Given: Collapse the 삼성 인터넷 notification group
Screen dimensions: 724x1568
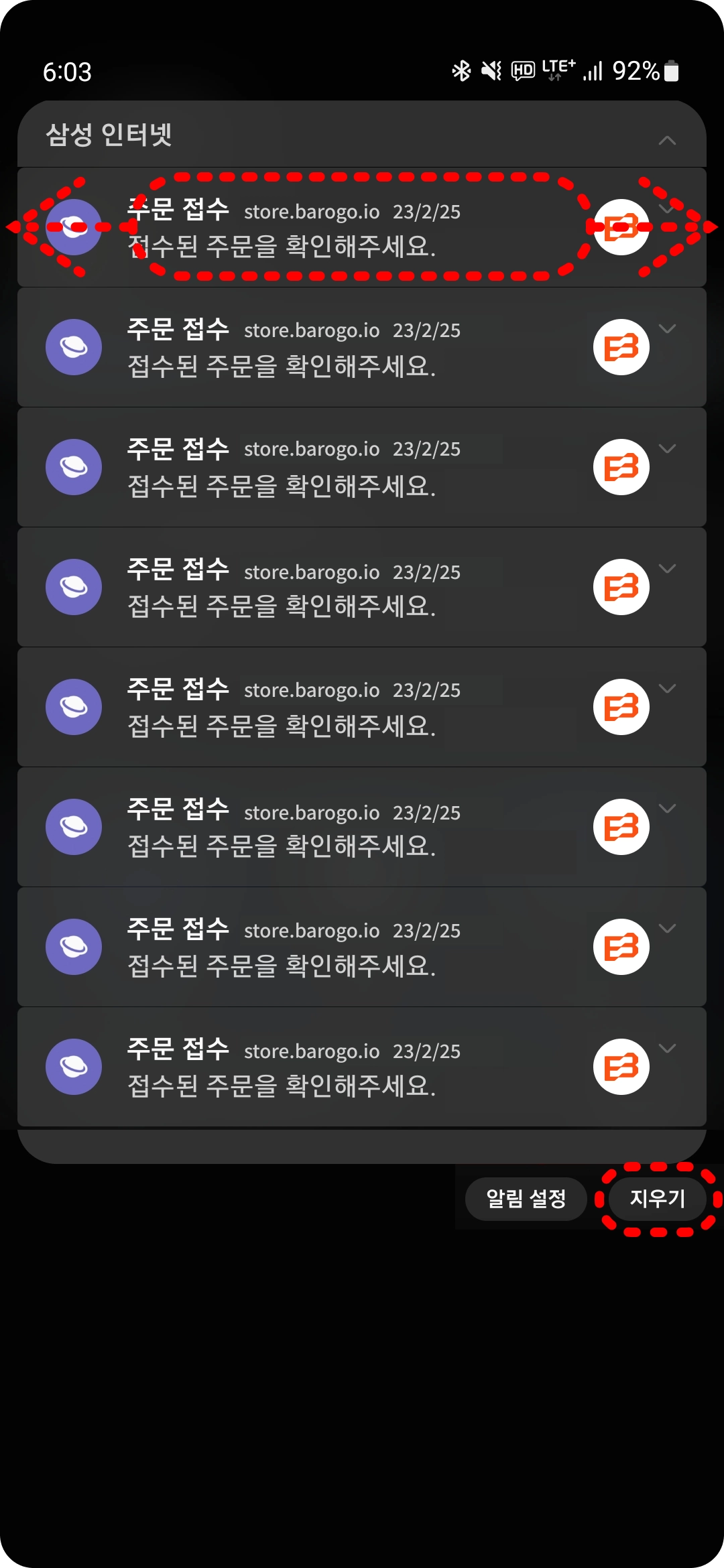Looking at the screenshot, I should pos(667,140).
